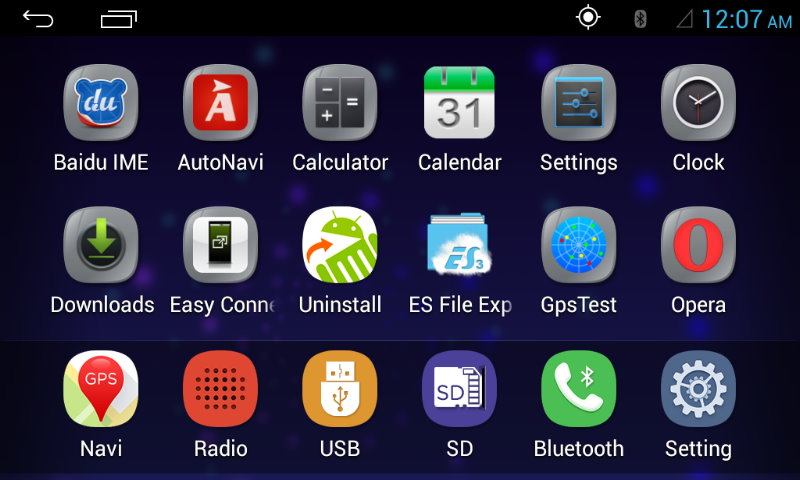Launch Easy Connect app
Screen dimensions: 800x480
220,245
